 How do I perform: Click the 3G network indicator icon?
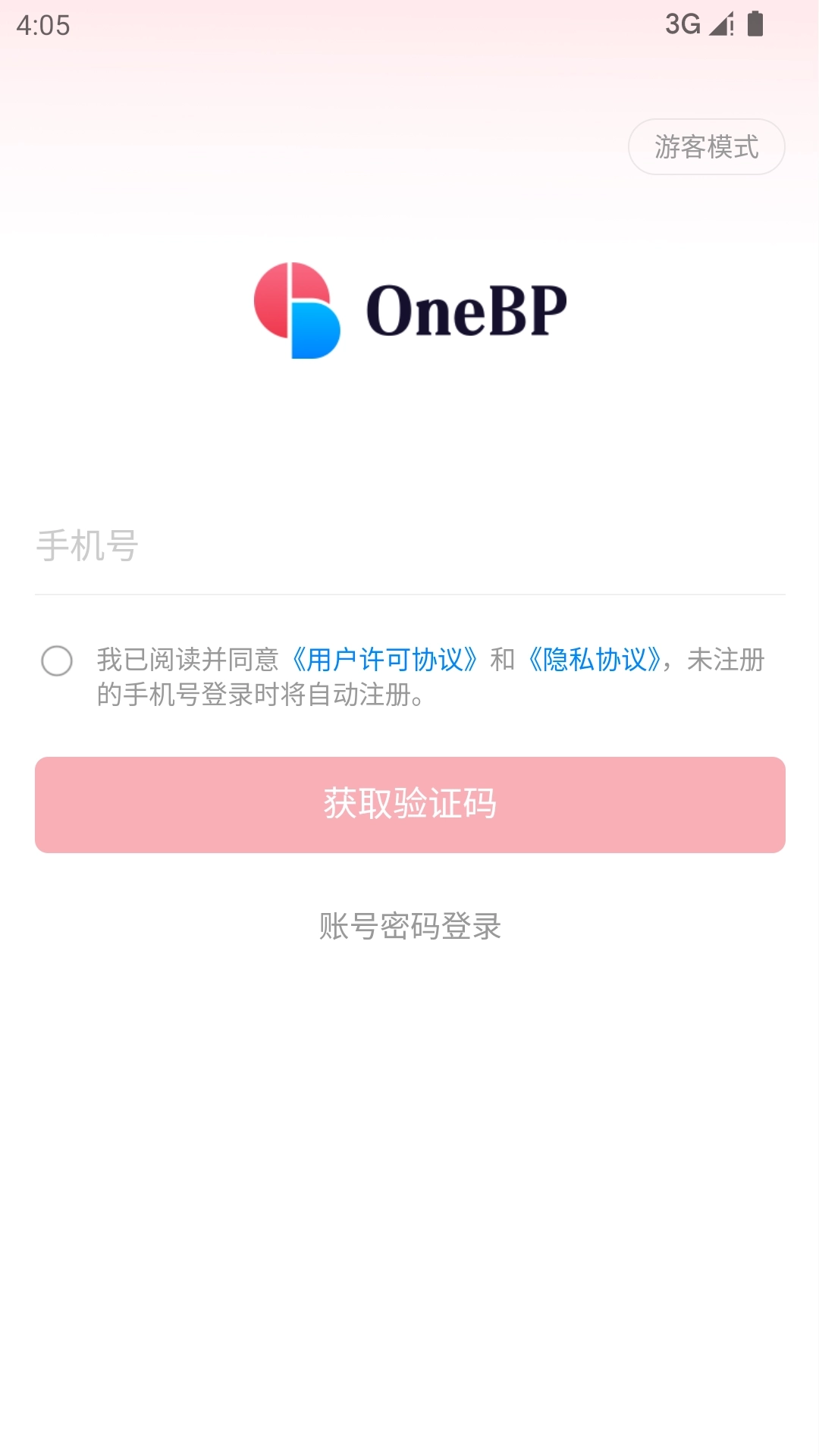click(681, 25)
